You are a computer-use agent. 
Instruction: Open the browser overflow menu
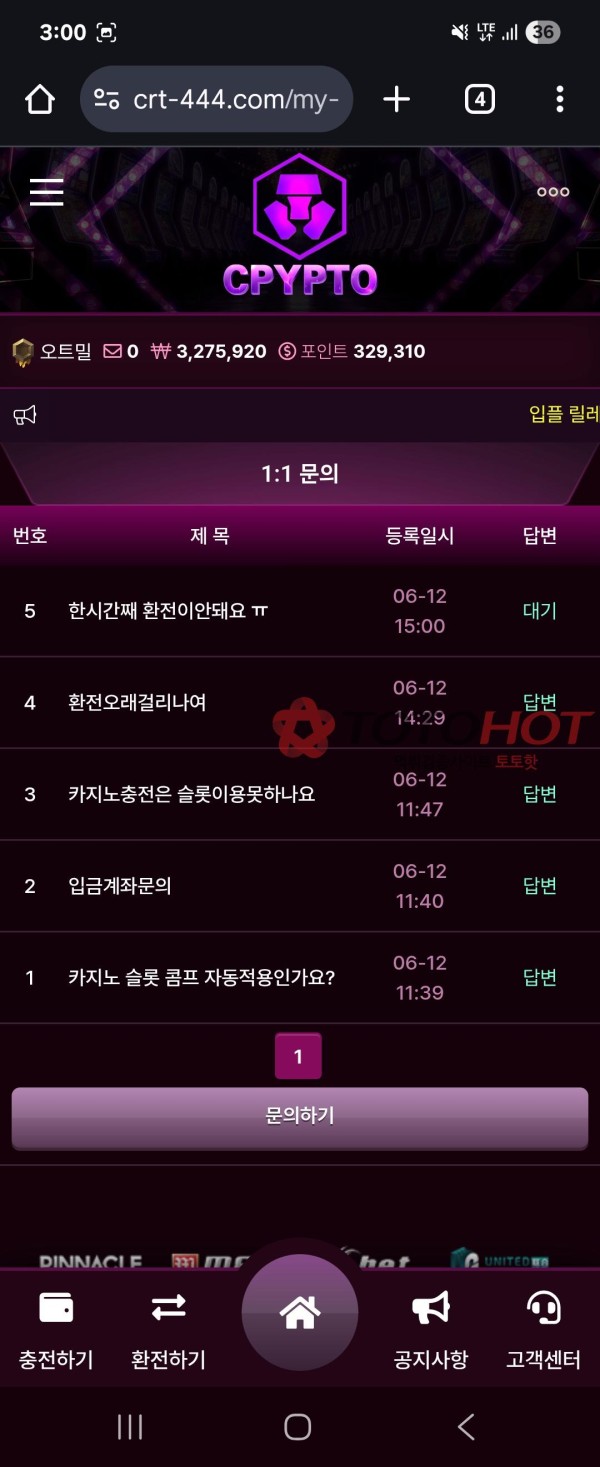click(559, 99)
